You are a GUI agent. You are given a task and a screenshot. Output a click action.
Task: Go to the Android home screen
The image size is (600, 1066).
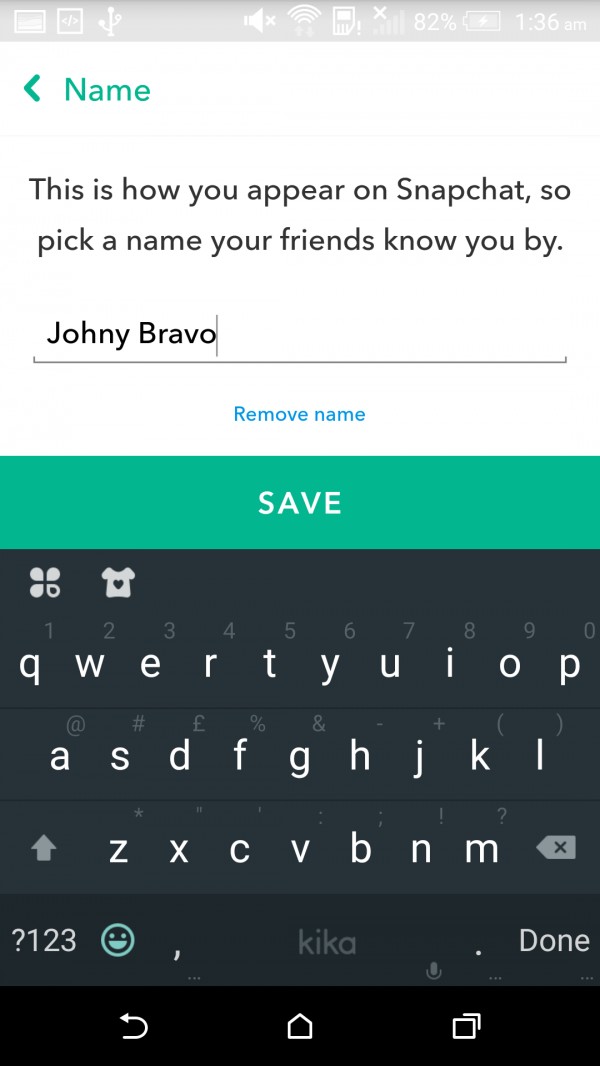click(x=299, y=1026)
